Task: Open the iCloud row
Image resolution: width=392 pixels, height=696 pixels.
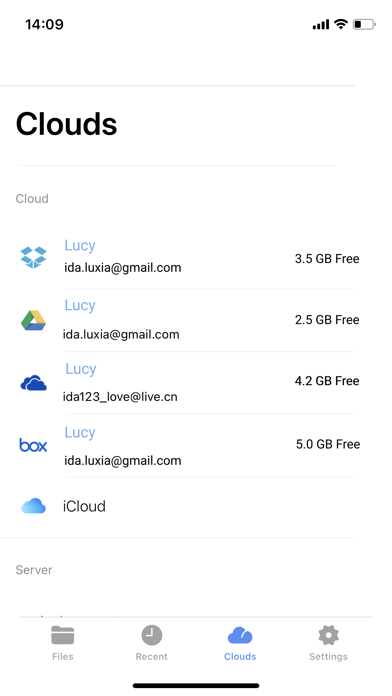Action: tap(186, 506)
